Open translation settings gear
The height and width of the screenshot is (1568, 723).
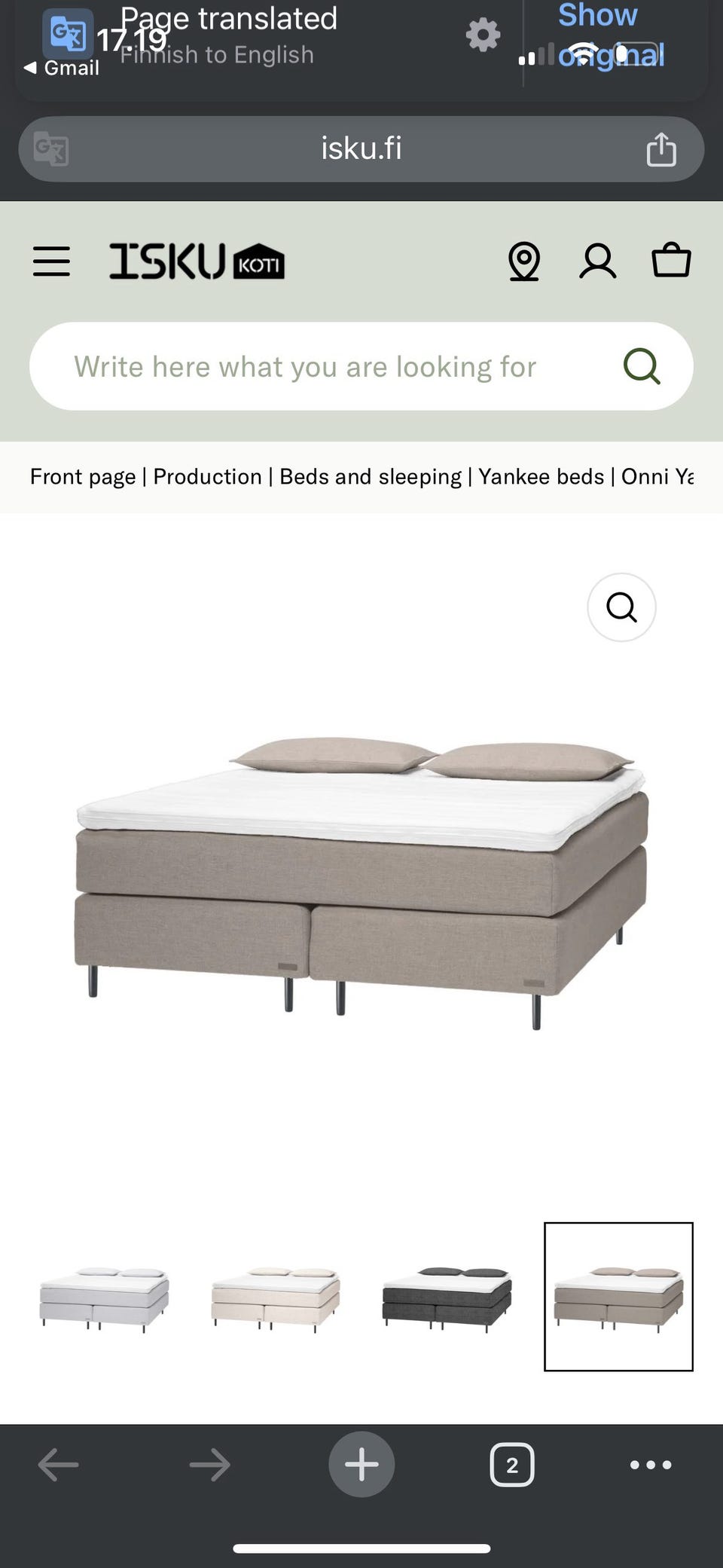pyautogui.click(x=483, y=35)
